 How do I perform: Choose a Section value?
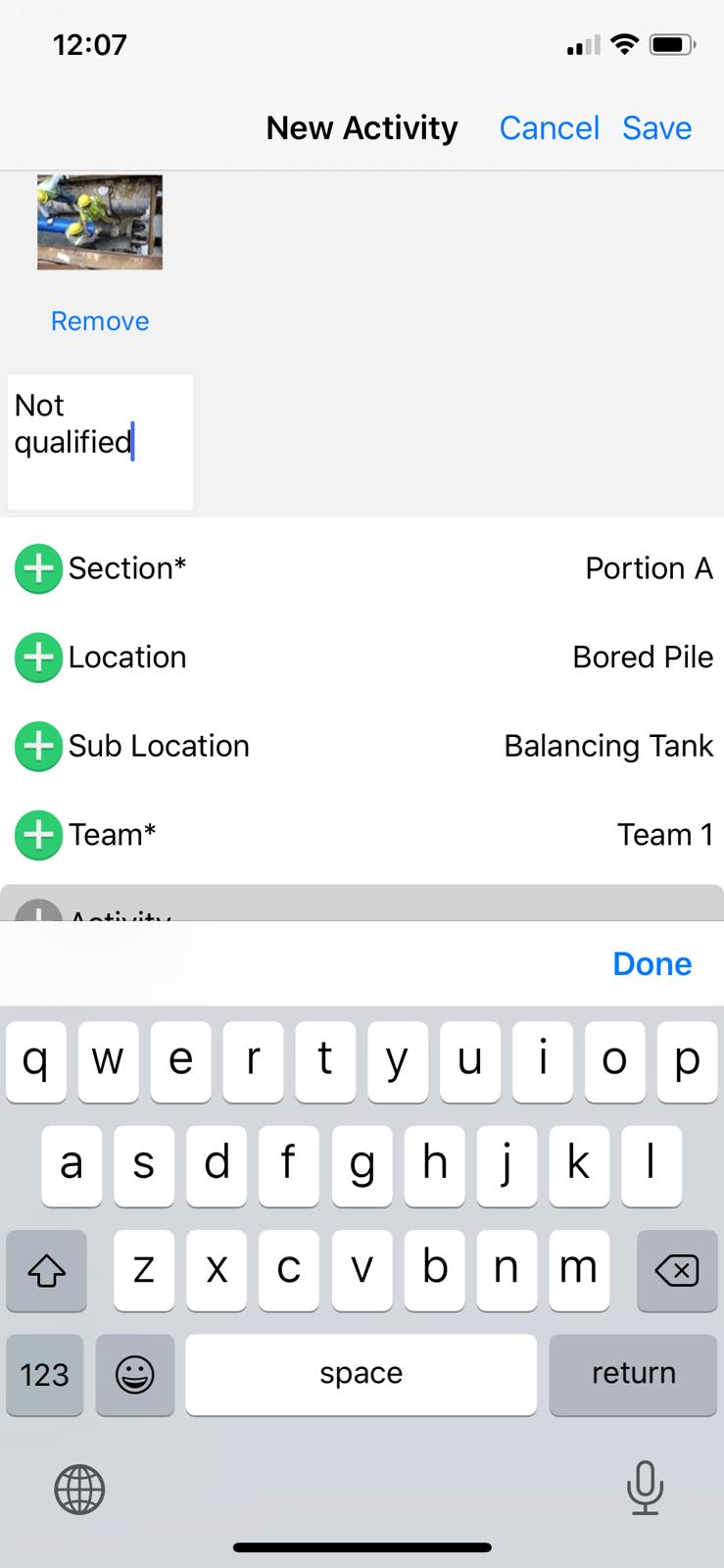pos(362,568)
